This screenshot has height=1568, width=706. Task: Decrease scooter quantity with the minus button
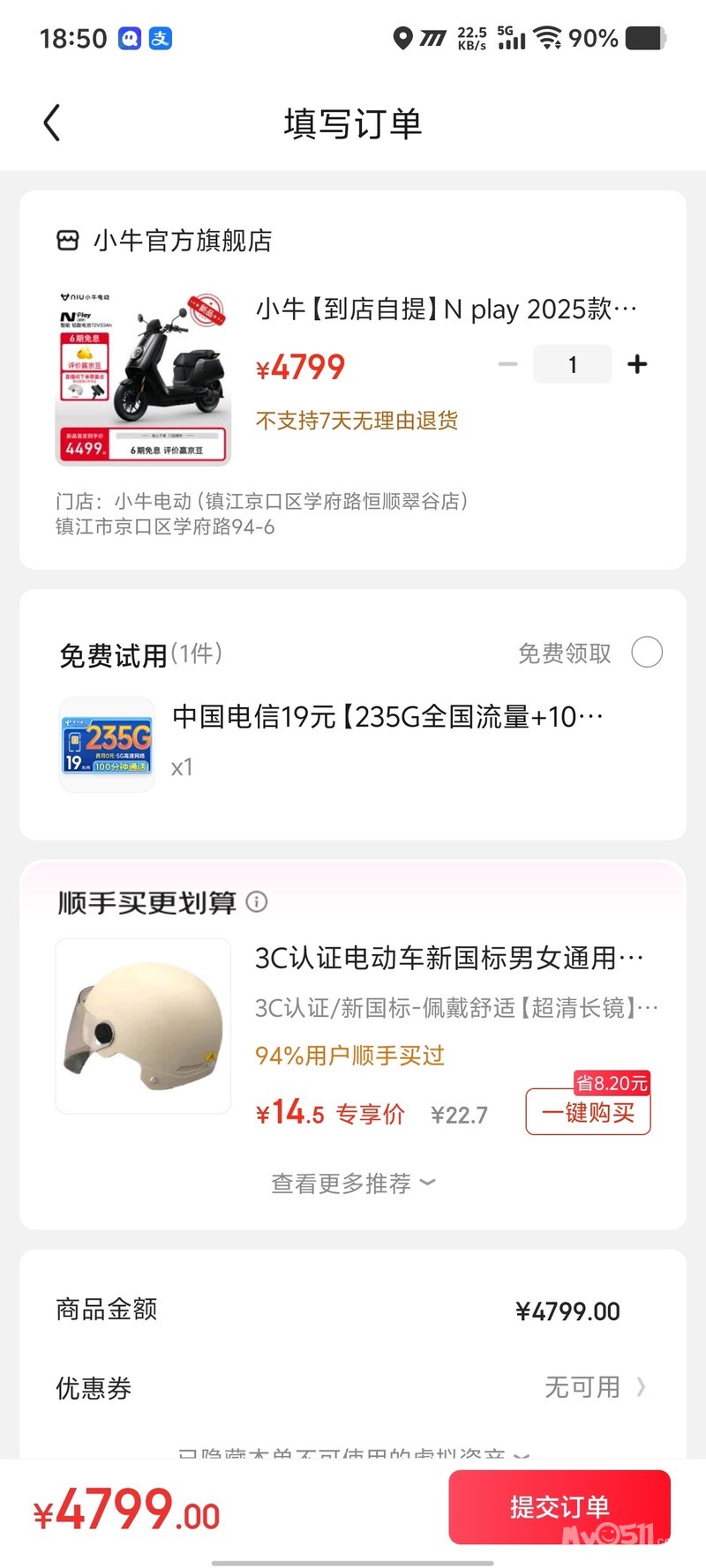[507, 364]
